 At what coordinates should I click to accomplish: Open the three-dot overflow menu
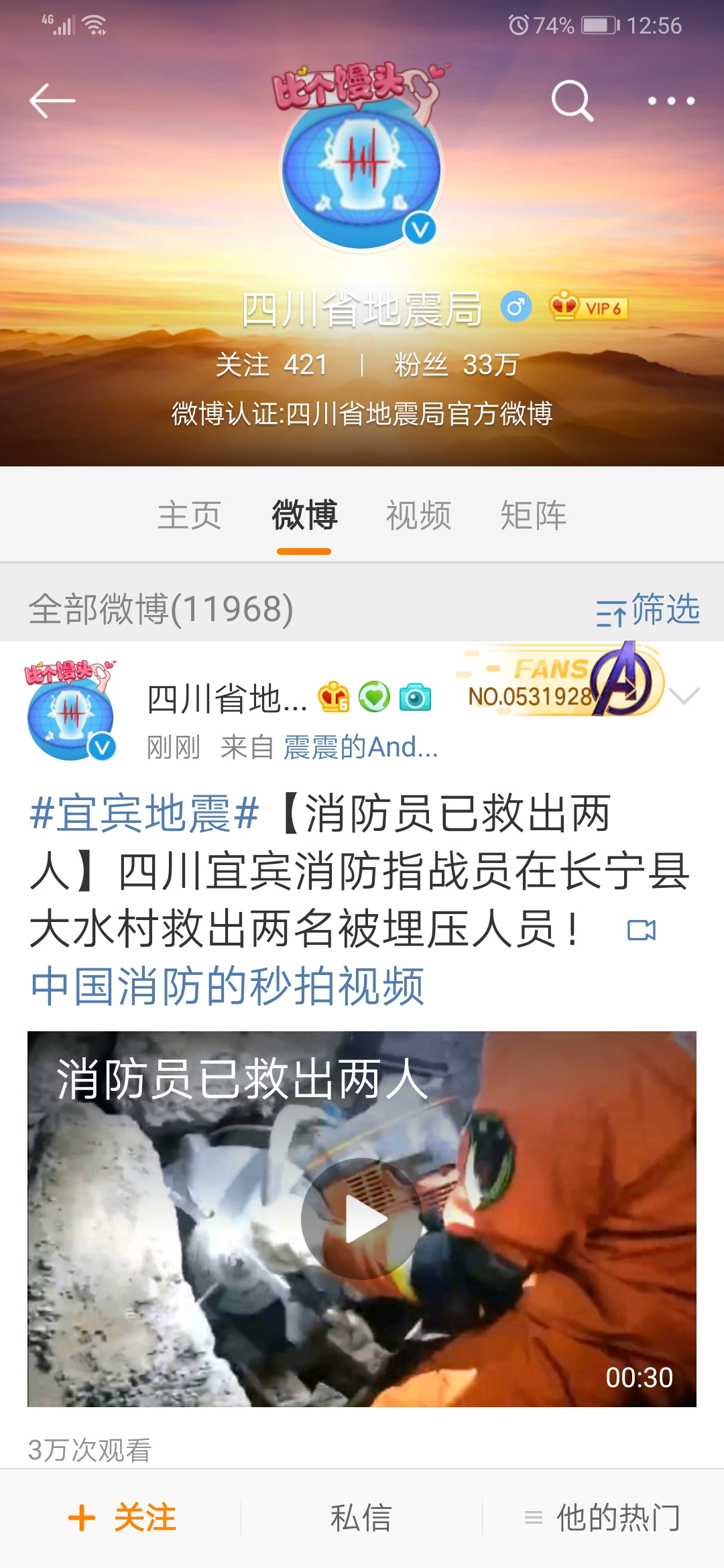pyautogui.click(x=671, y=101)
